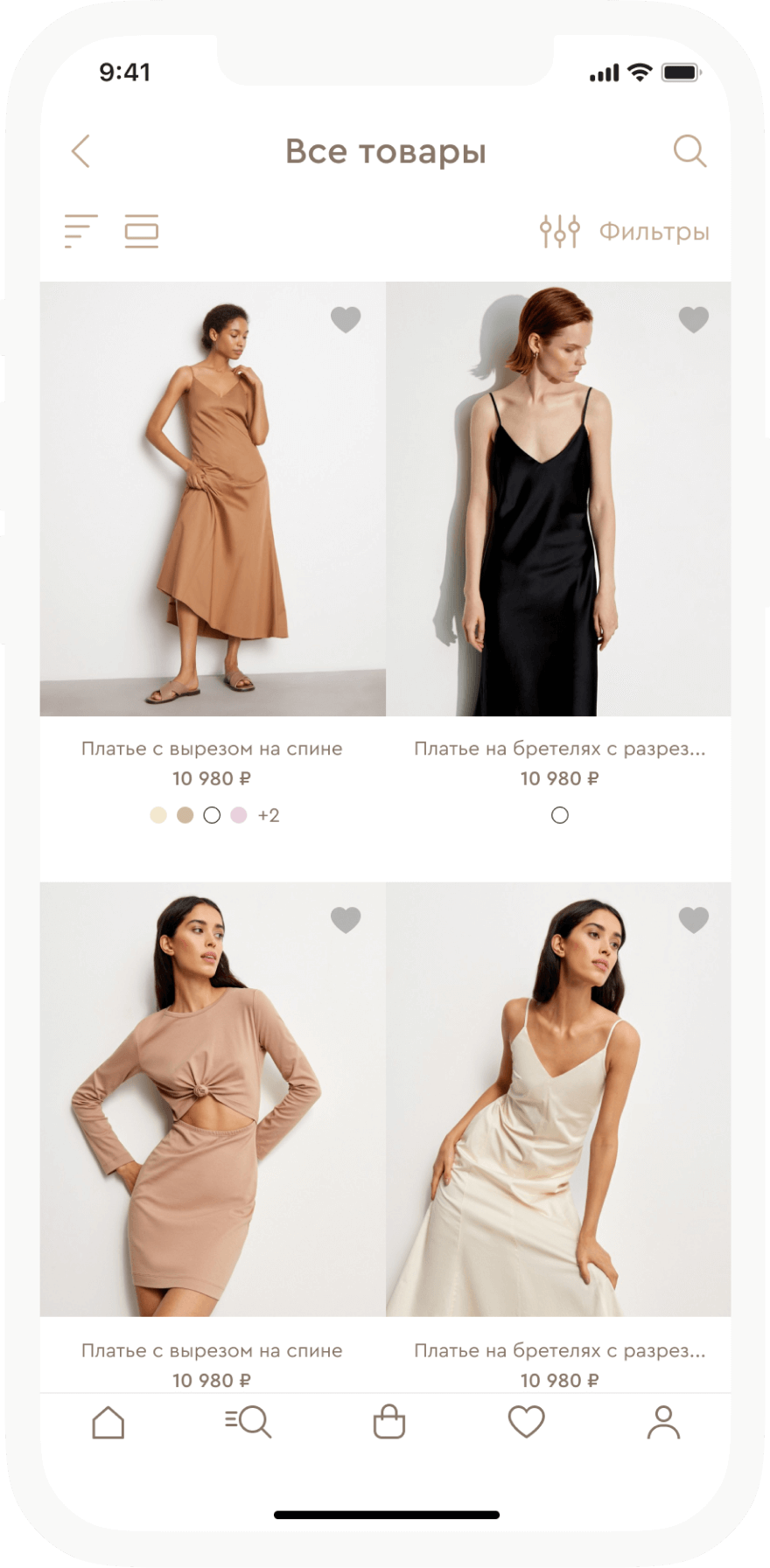Like the pink knotted mini dress
Viewport: 770px width, 1568px height.
click(346, 919)
